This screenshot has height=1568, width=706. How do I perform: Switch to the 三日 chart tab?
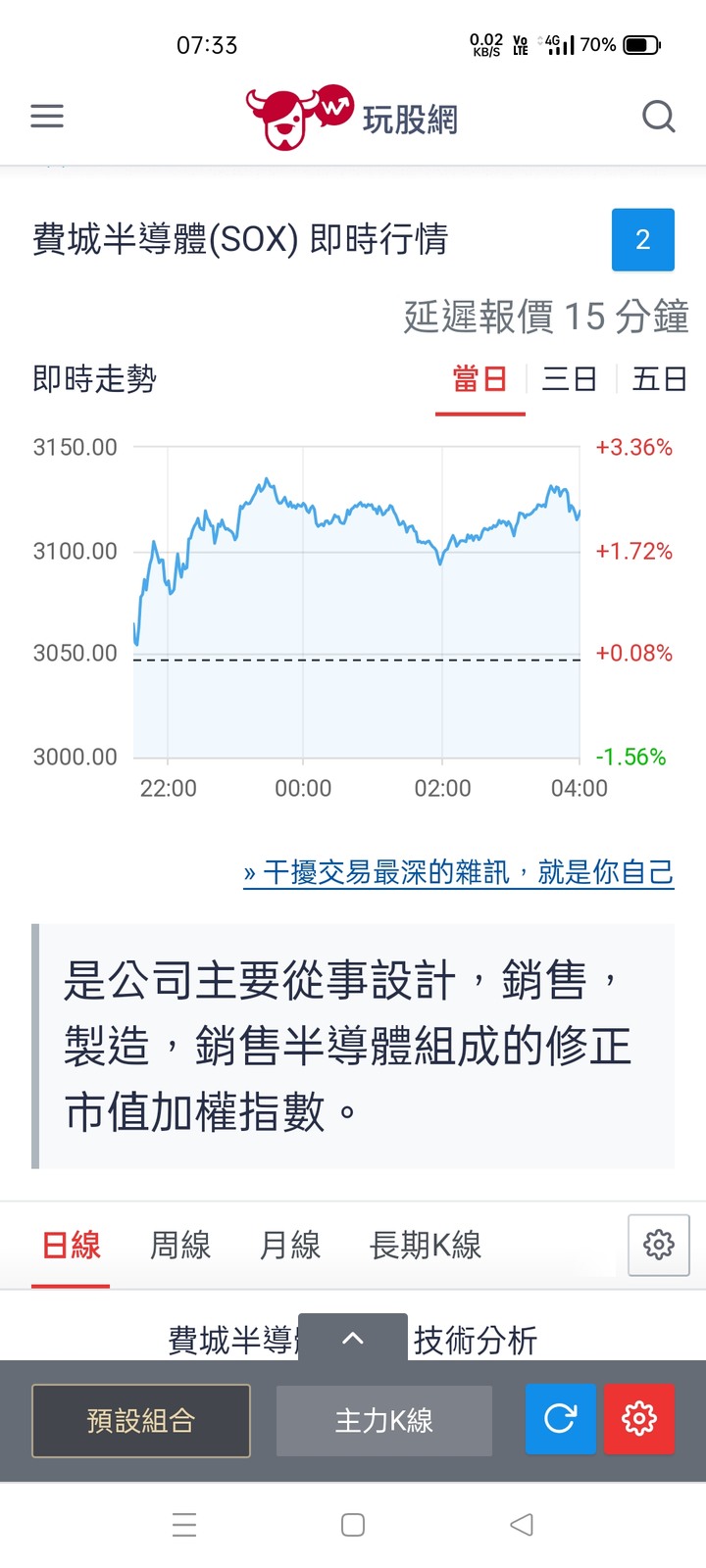(x=570, y=379)
